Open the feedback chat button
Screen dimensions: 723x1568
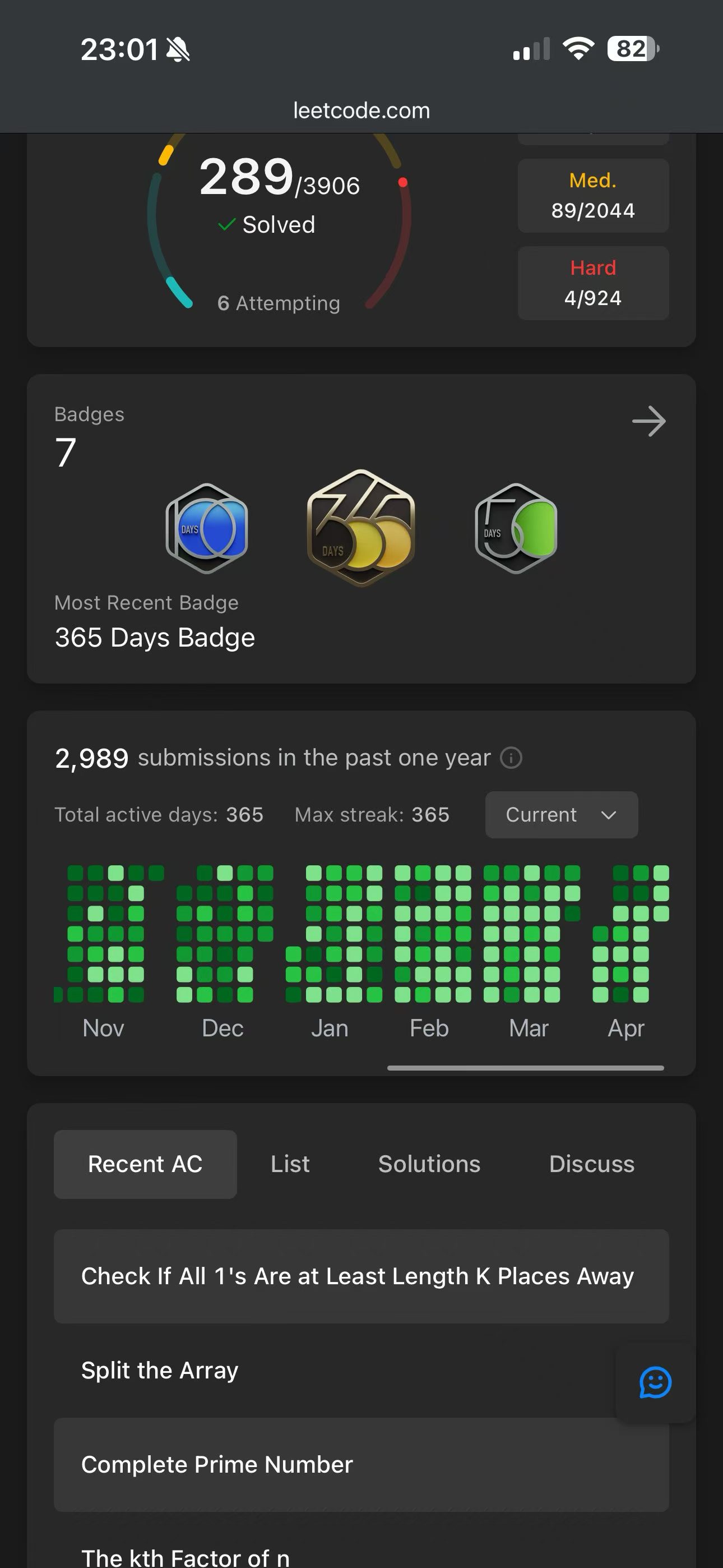pyautogui.click(x=655, y=1382)
